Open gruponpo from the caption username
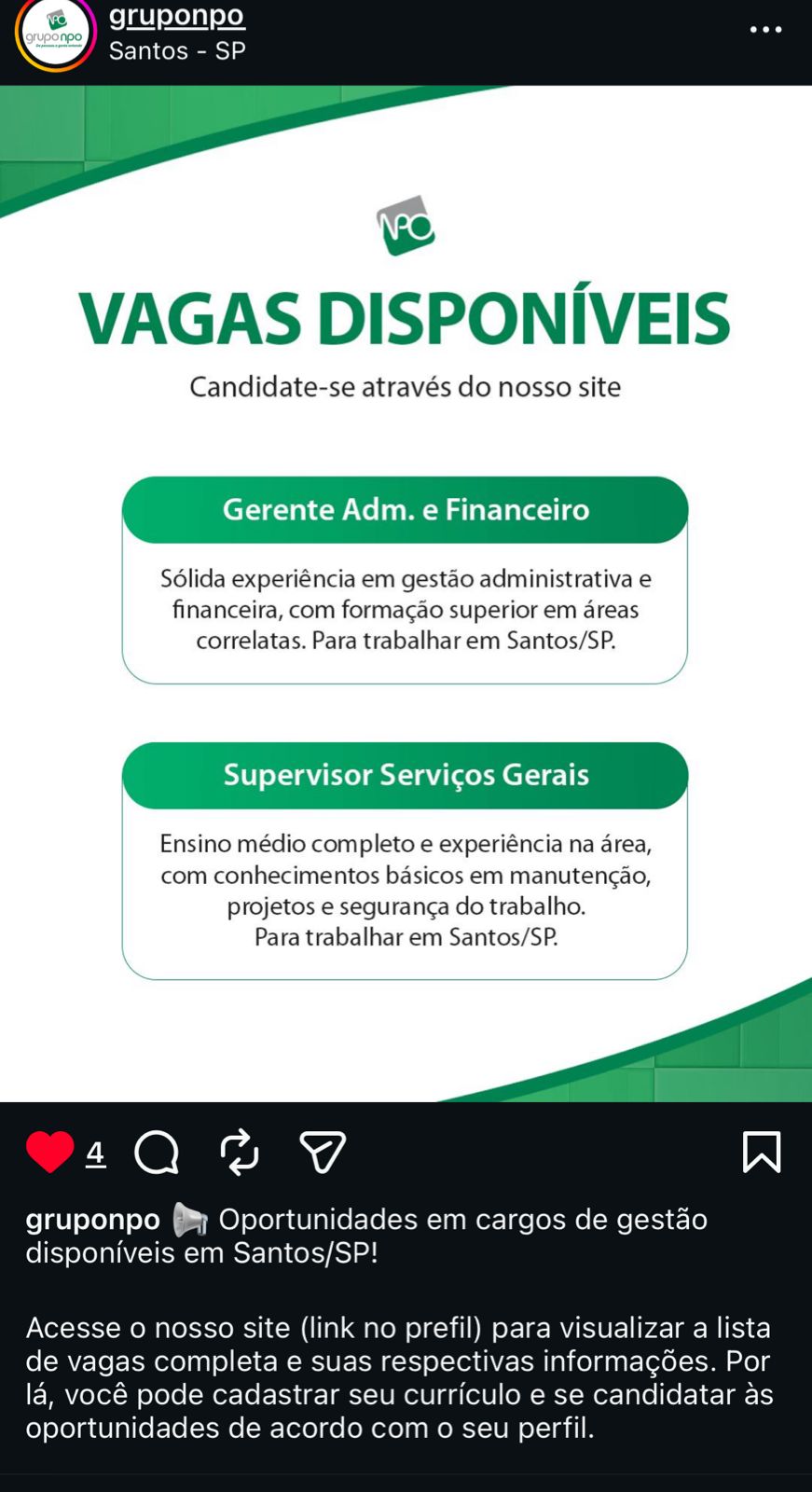This screenshot has width=812, height=1492. coord(92,1220)
